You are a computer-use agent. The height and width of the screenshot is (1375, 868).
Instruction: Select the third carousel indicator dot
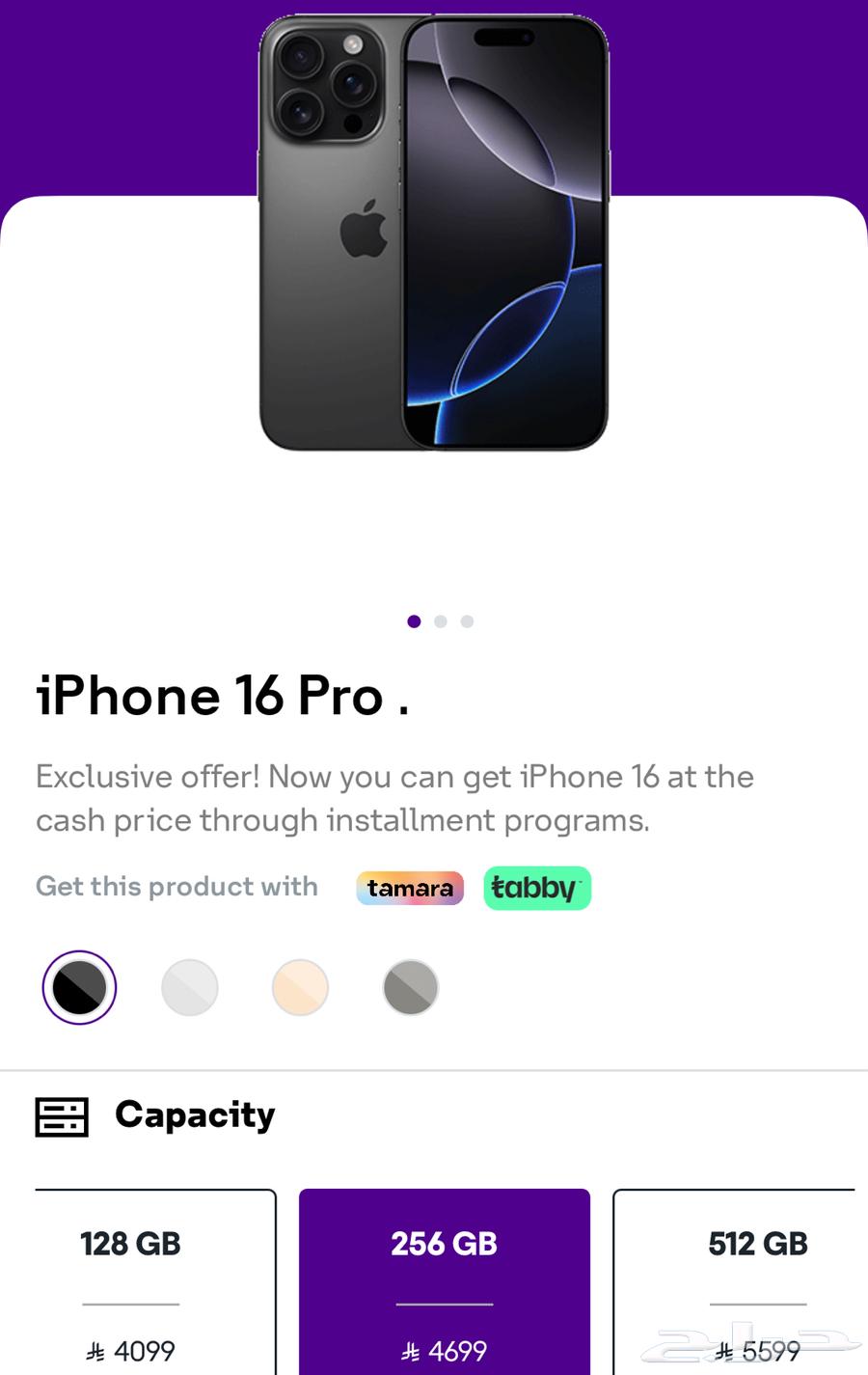tap(467, 620)
